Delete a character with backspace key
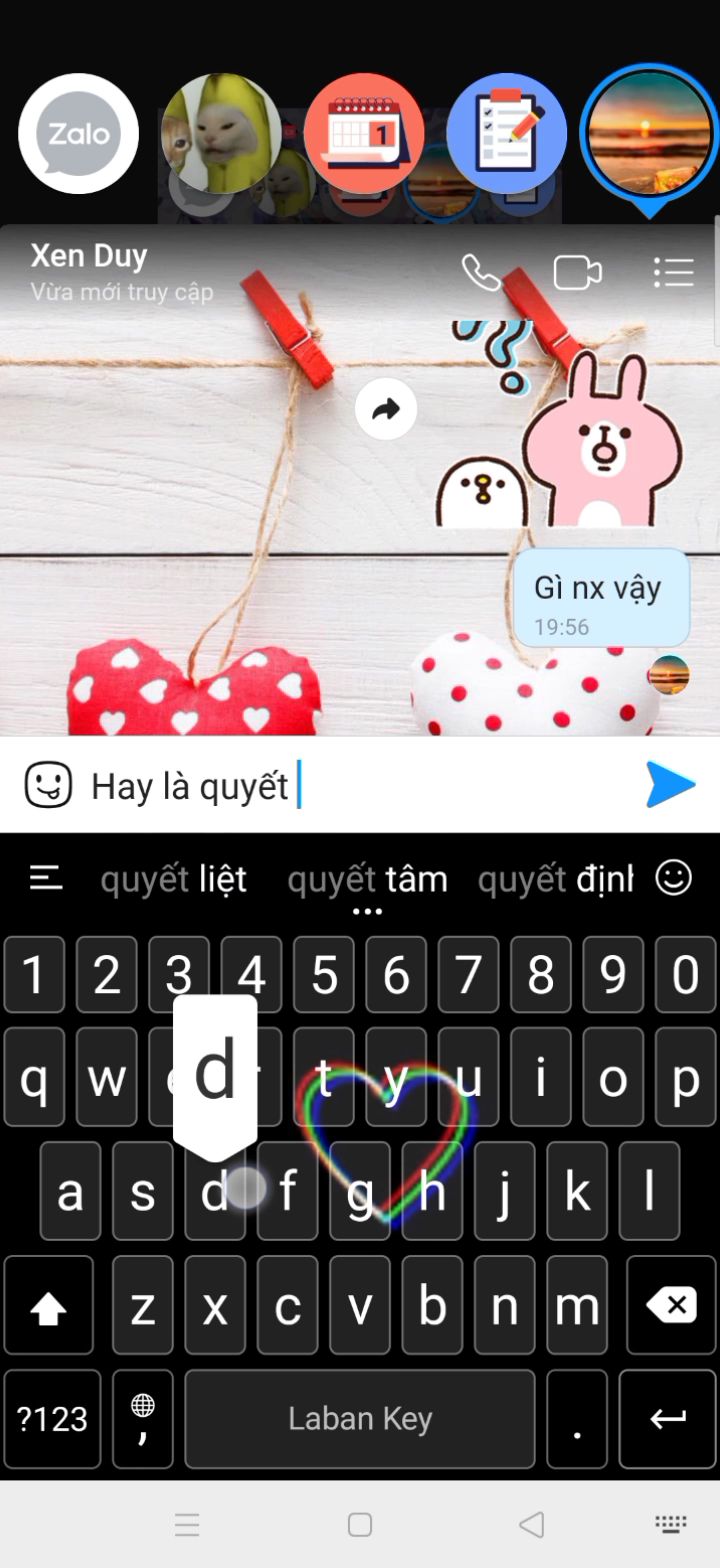 671,1305
